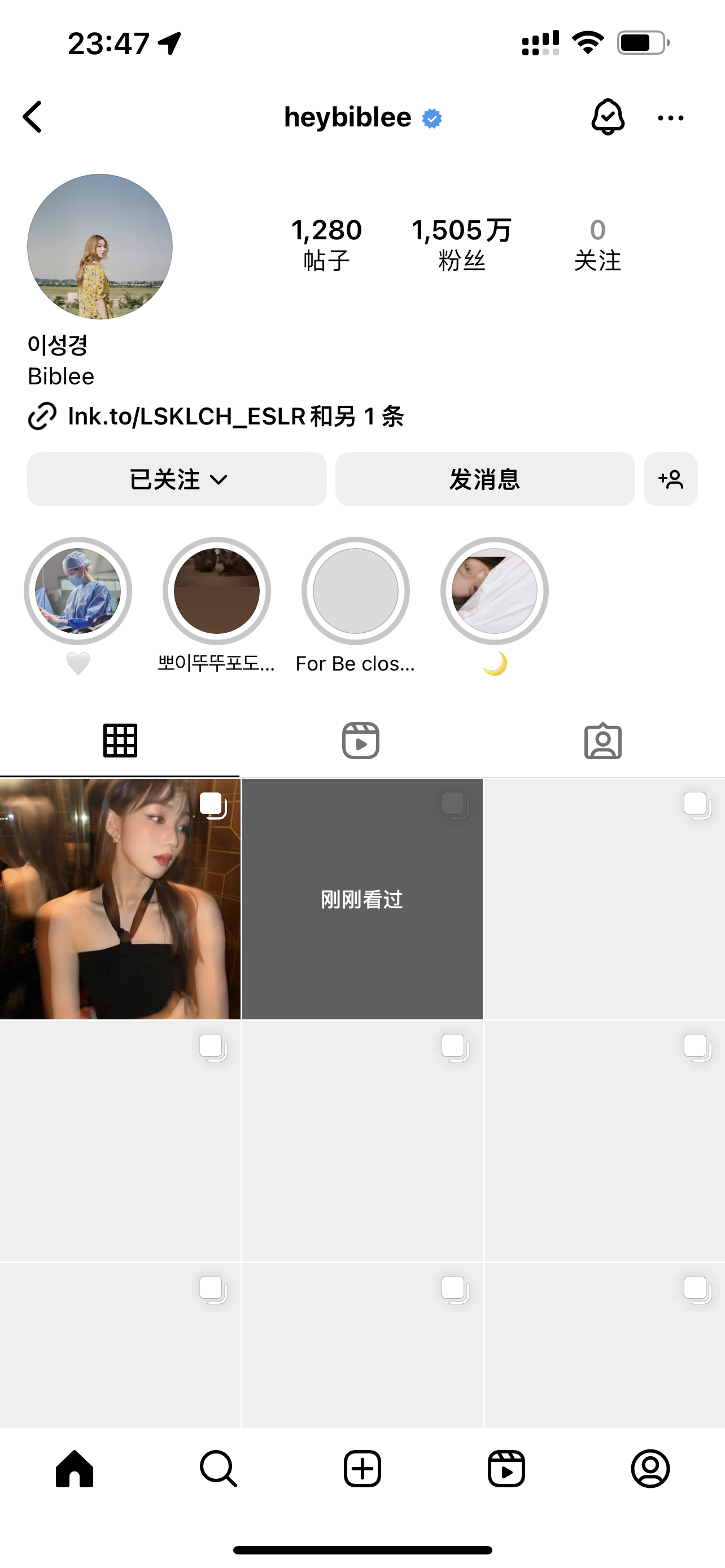Open the moon emoji story highlight
This screenshot has height=1568, width=725.
(x=494, y=591)
